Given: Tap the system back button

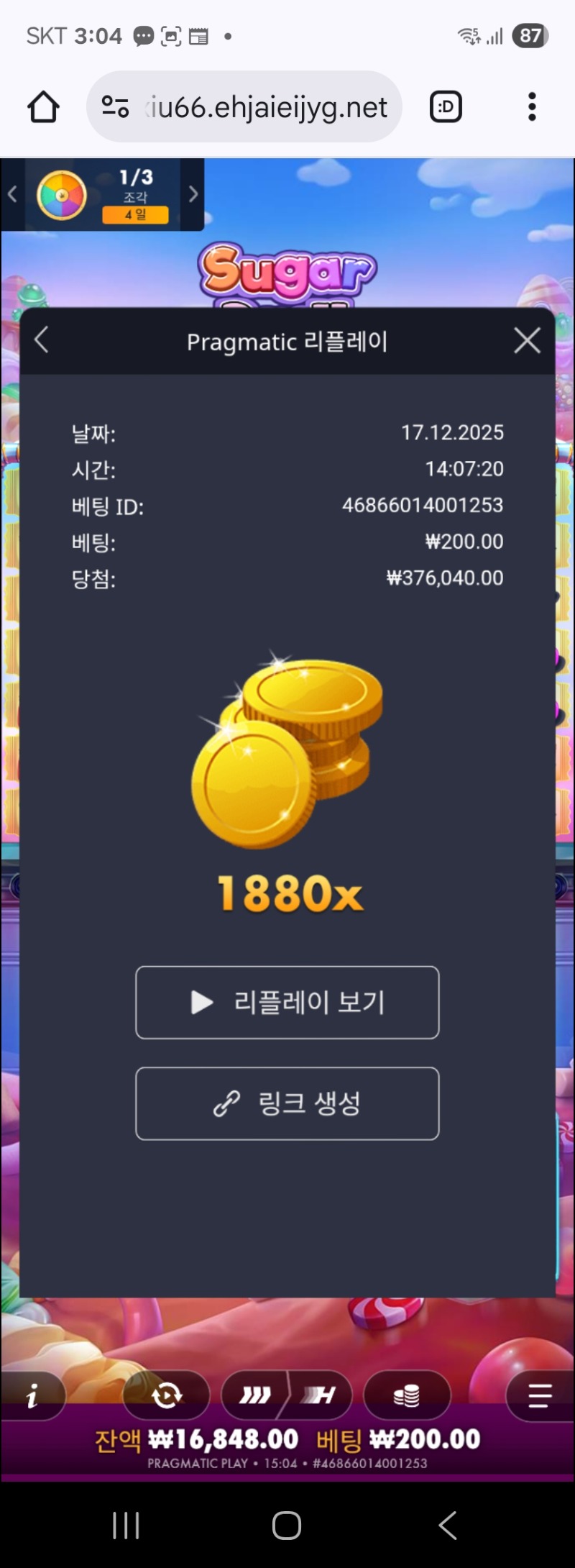Looking at the screenshot, I should (x=447, y=1525).
